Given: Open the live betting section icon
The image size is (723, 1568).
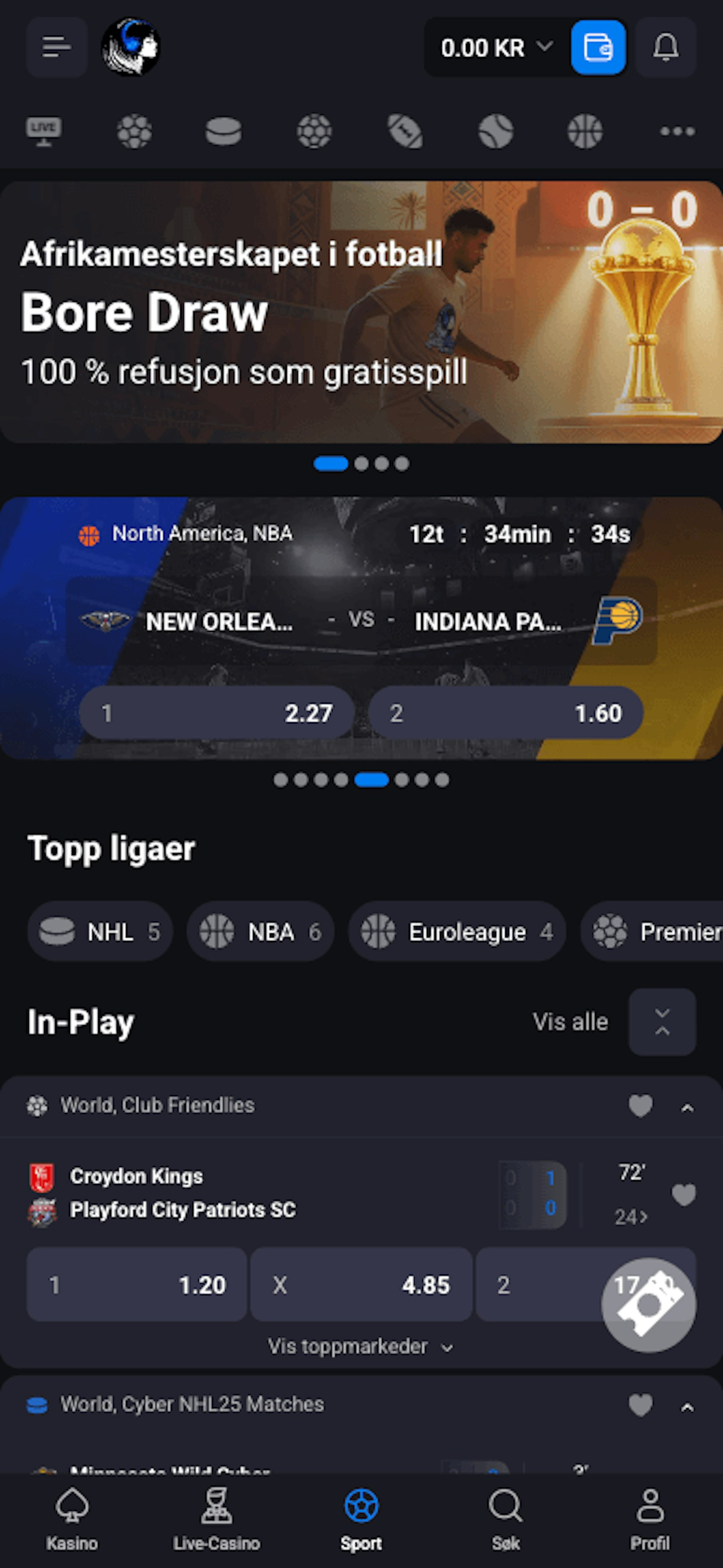Looking at the screenshot, I should [42, 132].
